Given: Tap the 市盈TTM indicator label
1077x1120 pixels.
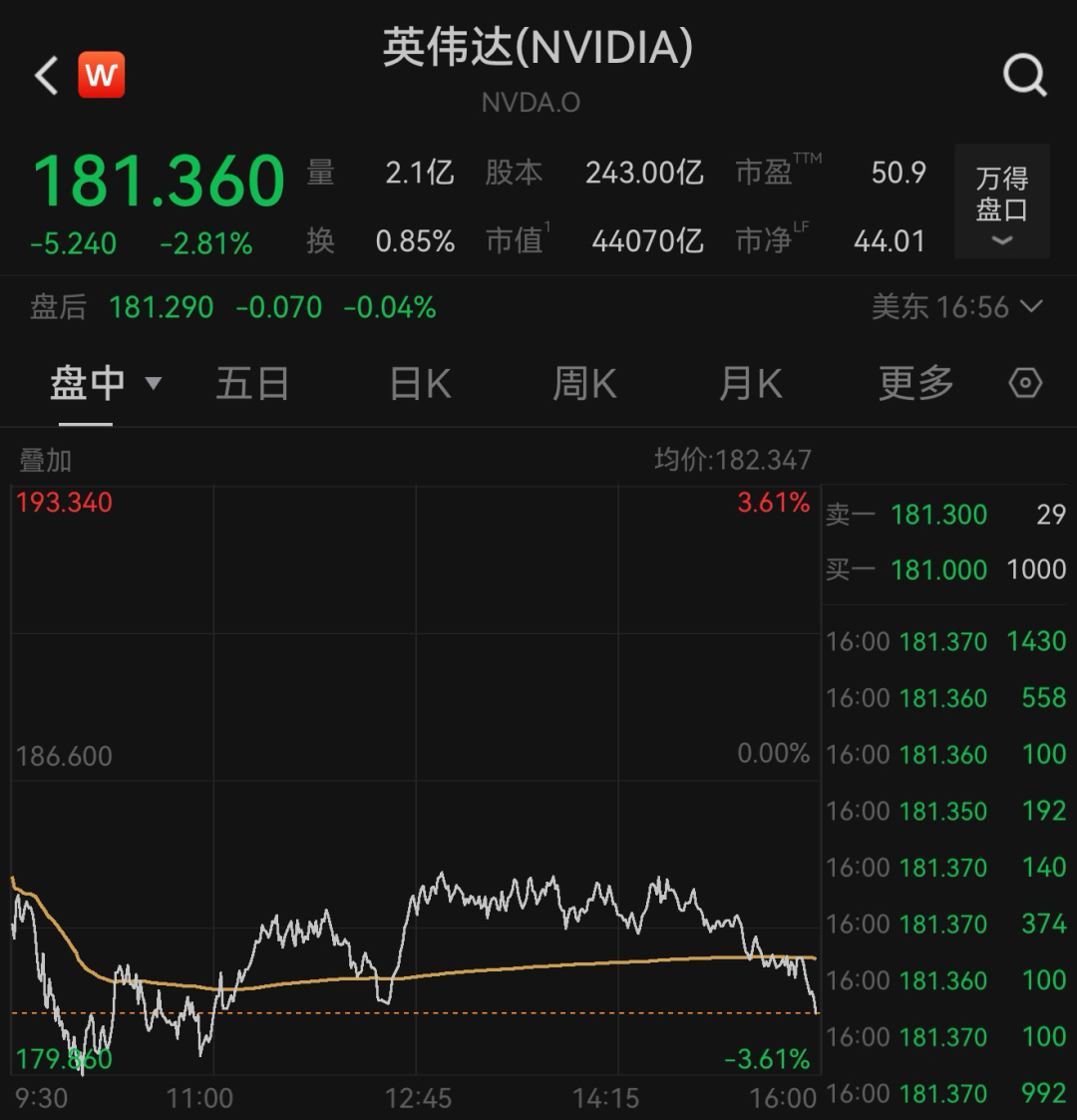Looking at the screenshot, I should click(x=776, y=172).
